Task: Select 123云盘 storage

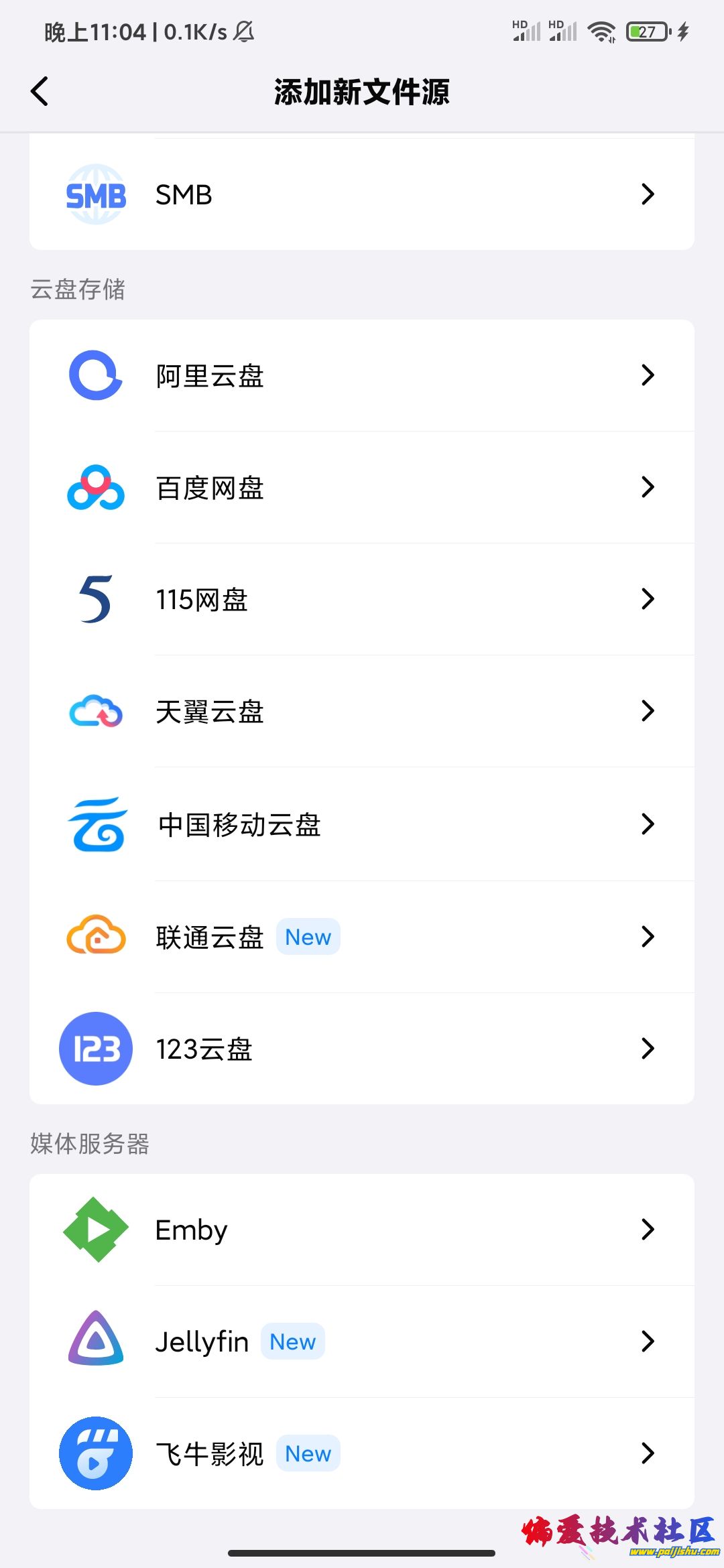Action: click(x=362, y=1049)
